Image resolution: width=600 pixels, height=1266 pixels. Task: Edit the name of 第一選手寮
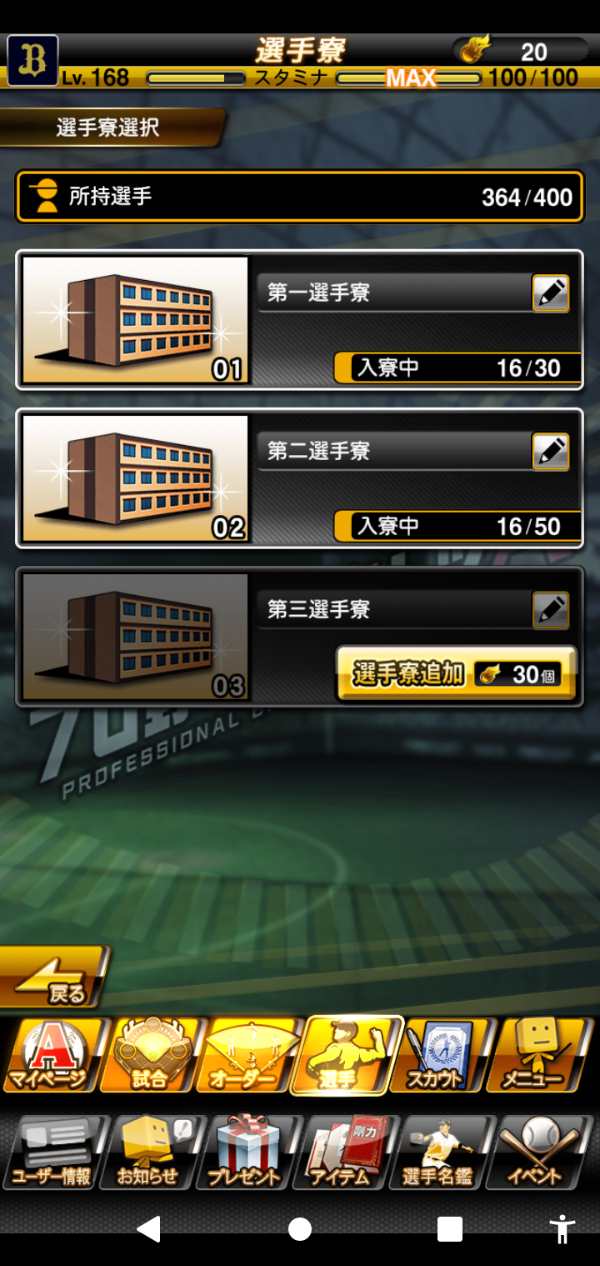(x=550, y=294)
